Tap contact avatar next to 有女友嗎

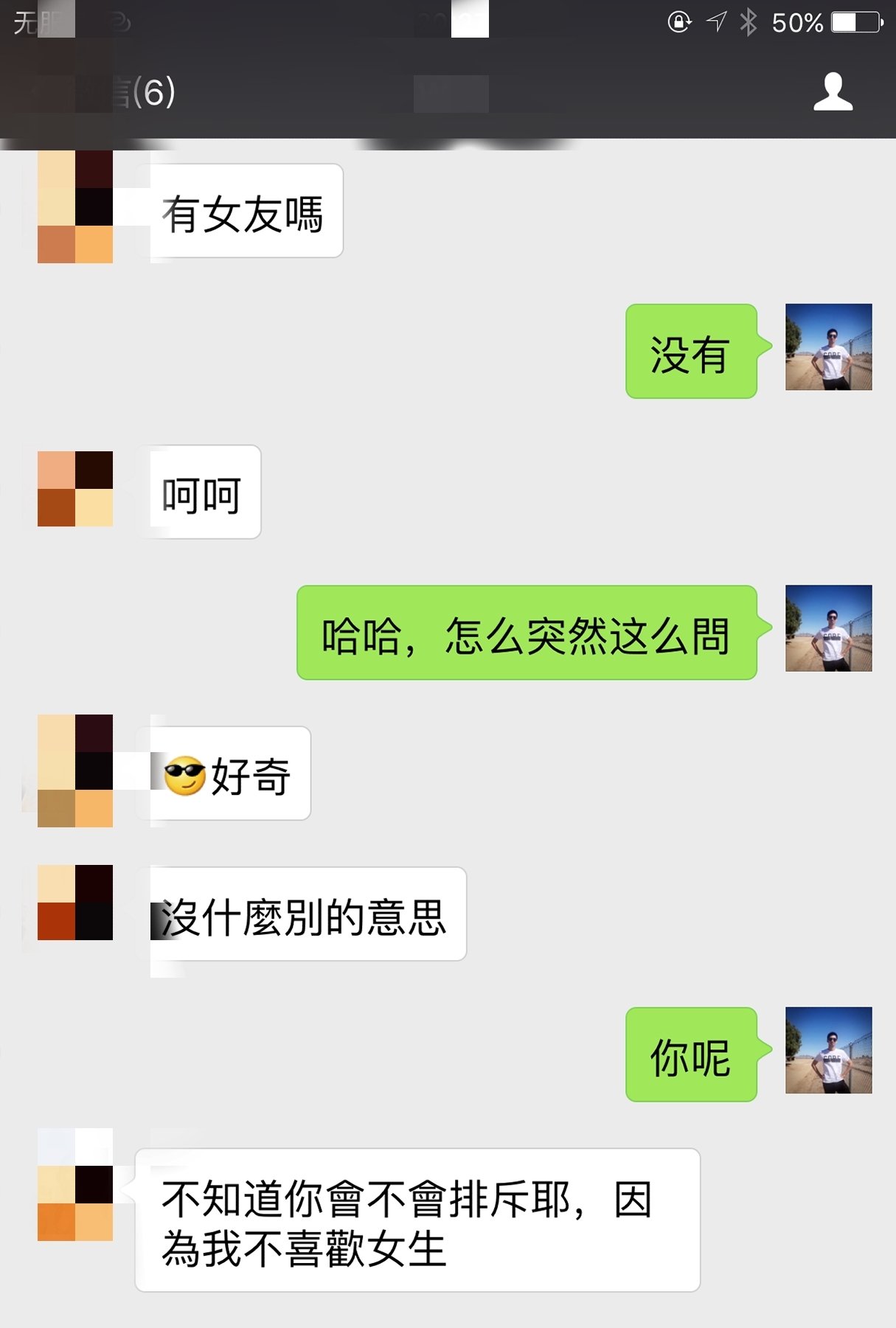click(x=75, y=206)
